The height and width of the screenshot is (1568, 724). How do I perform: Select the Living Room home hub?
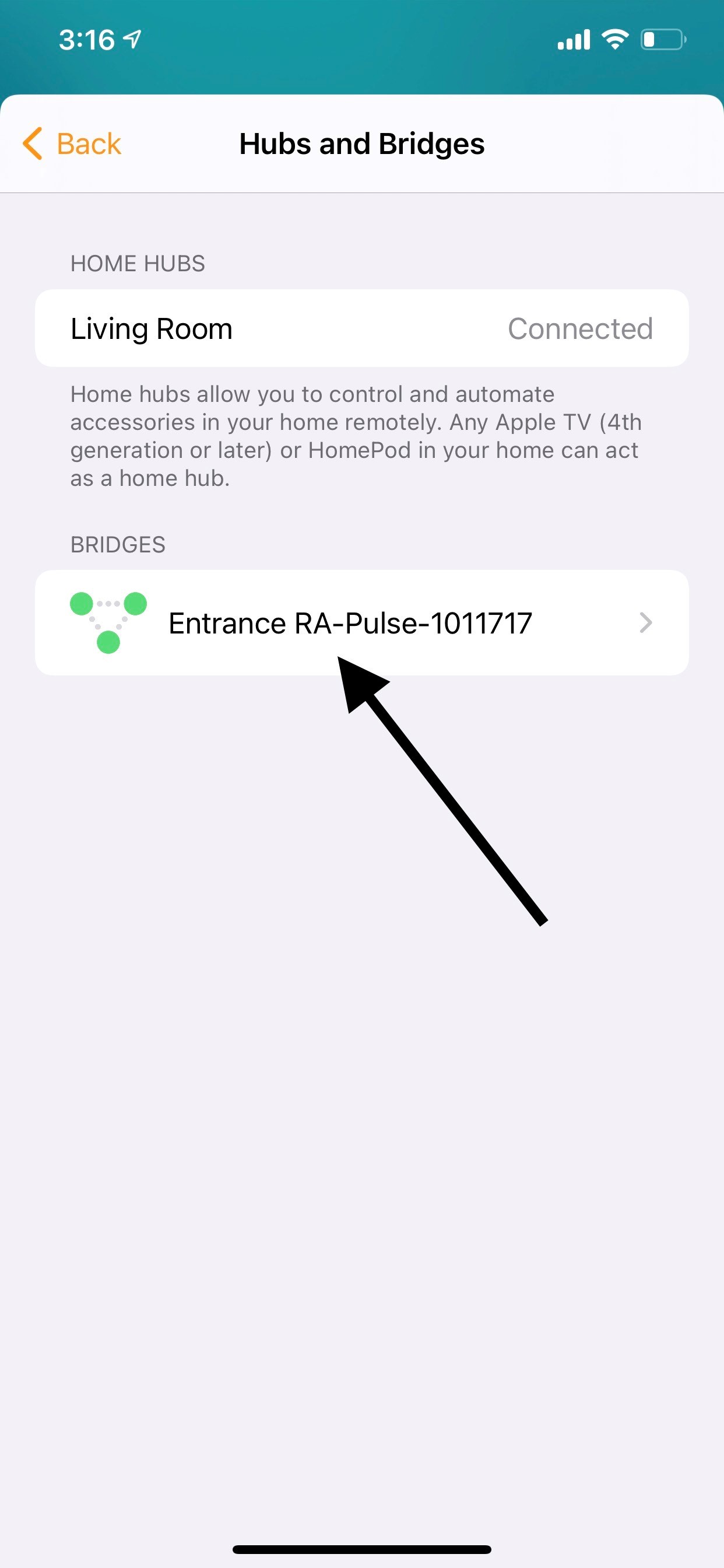361,328
